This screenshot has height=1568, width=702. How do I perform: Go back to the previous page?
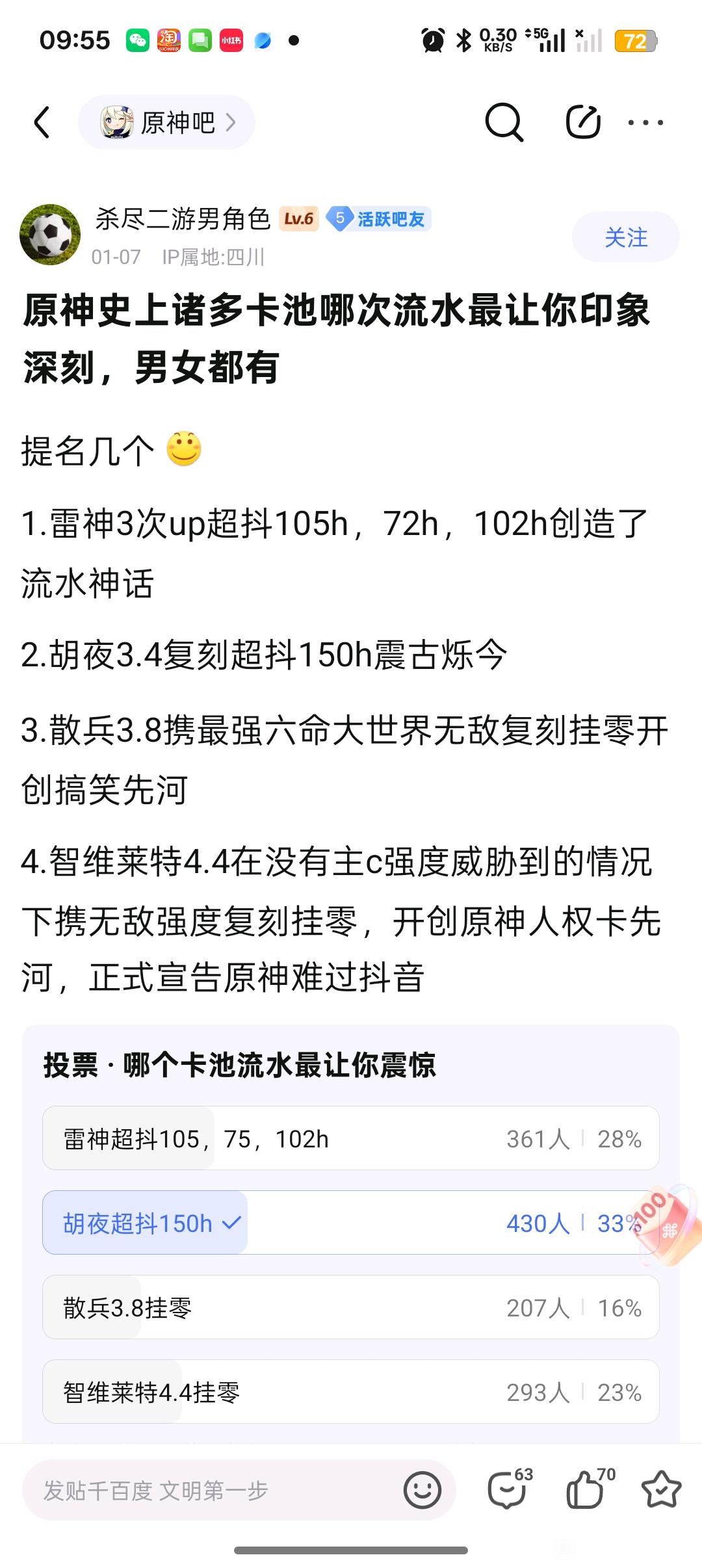[42, 122]
